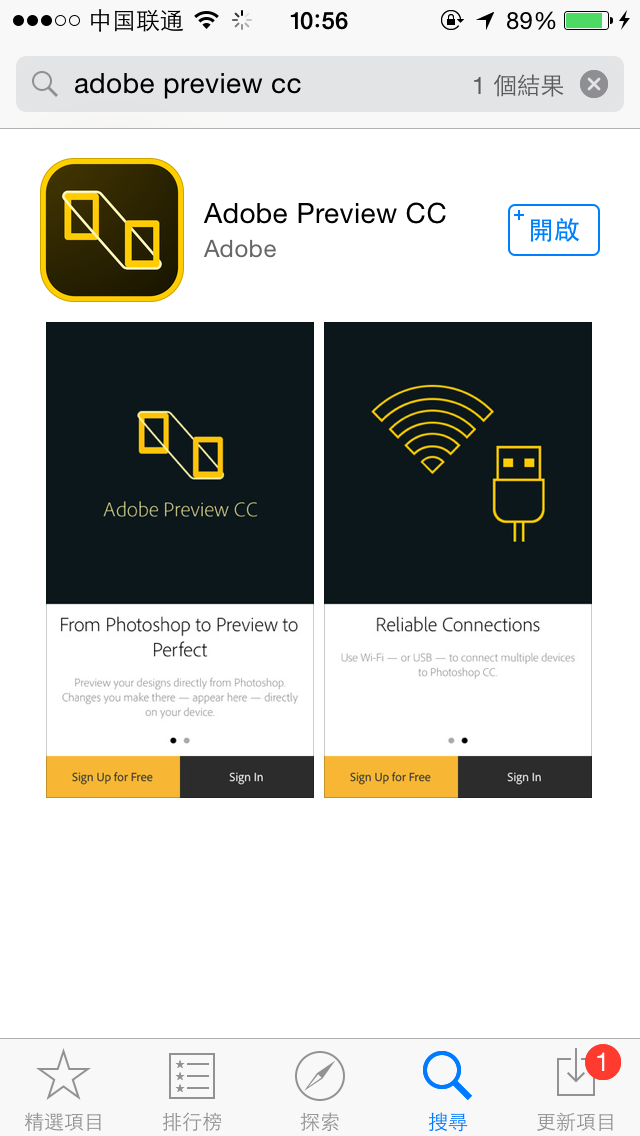Tap the search field with adobe preview cc
The image size is (640, 1136).
click(260, 84)
